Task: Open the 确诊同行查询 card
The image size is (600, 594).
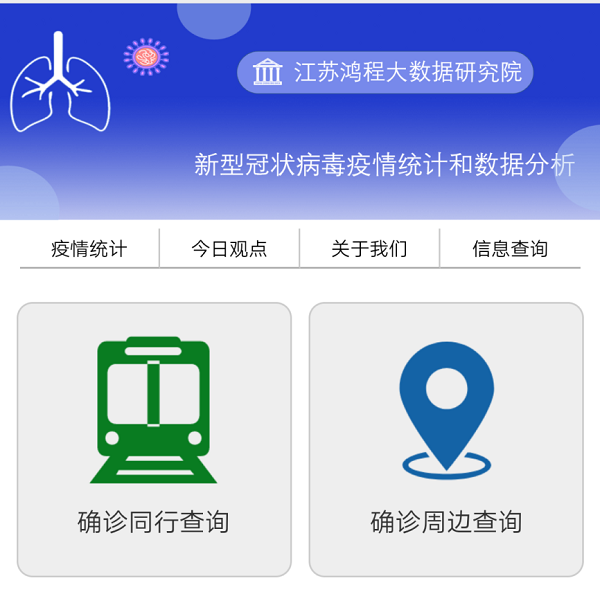Action: (154, 440)
